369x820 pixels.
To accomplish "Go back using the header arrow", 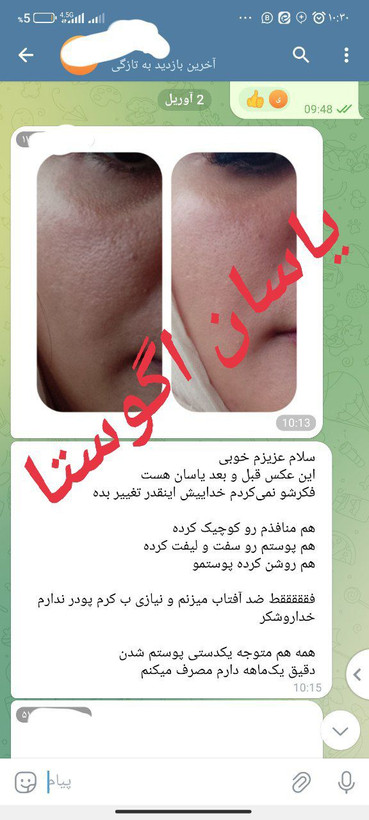I will pos(26,55).
